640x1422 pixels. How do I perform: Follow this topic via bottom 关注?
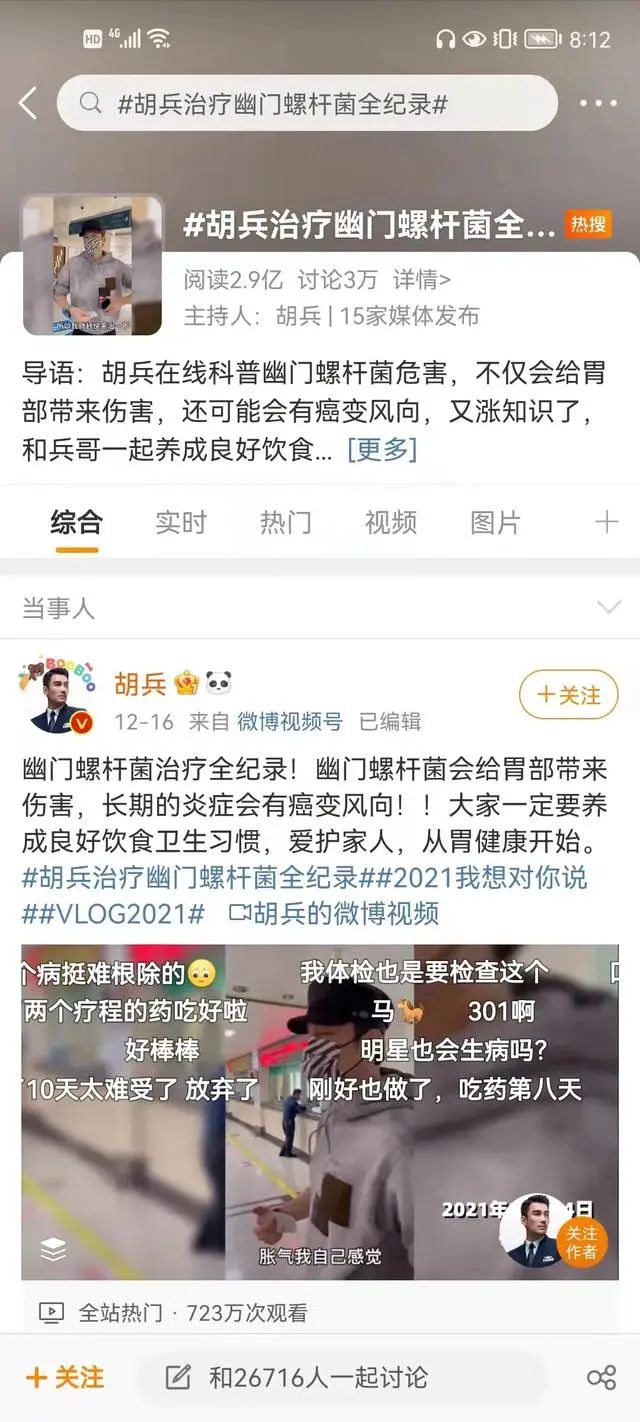pyautogui.click(x=65, y=1377)
